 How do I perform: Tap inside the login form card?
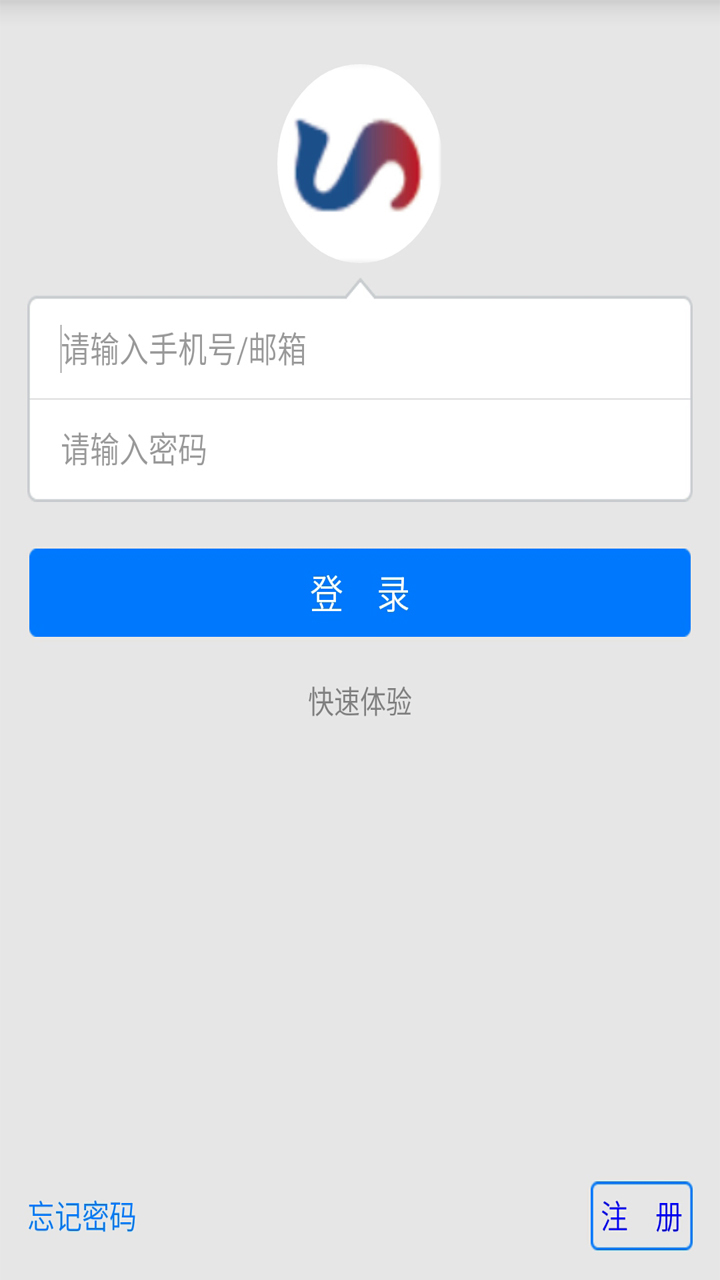(358, 398)
